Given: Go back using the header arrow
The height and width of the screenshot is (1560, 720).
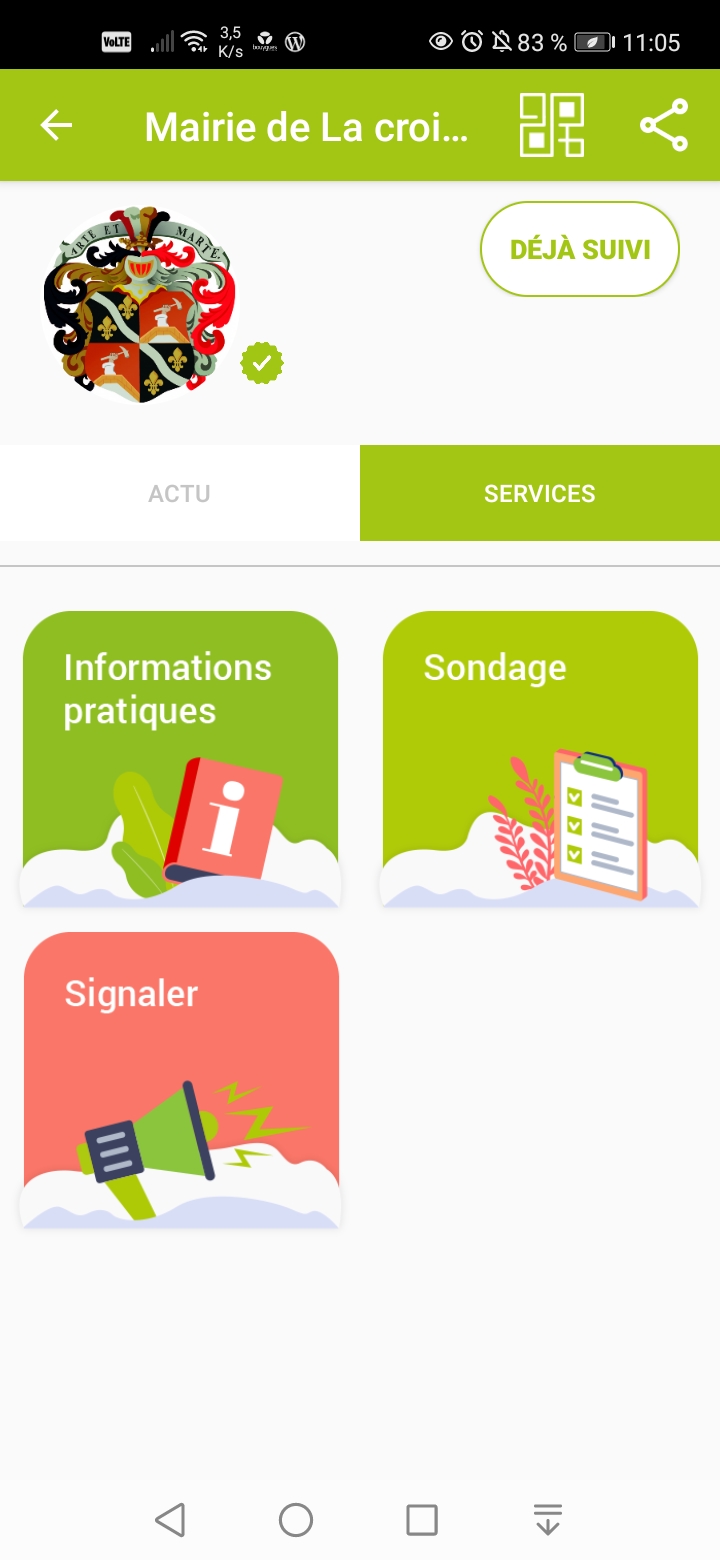Looking at the screenshot, I should (x=56, y=125).
